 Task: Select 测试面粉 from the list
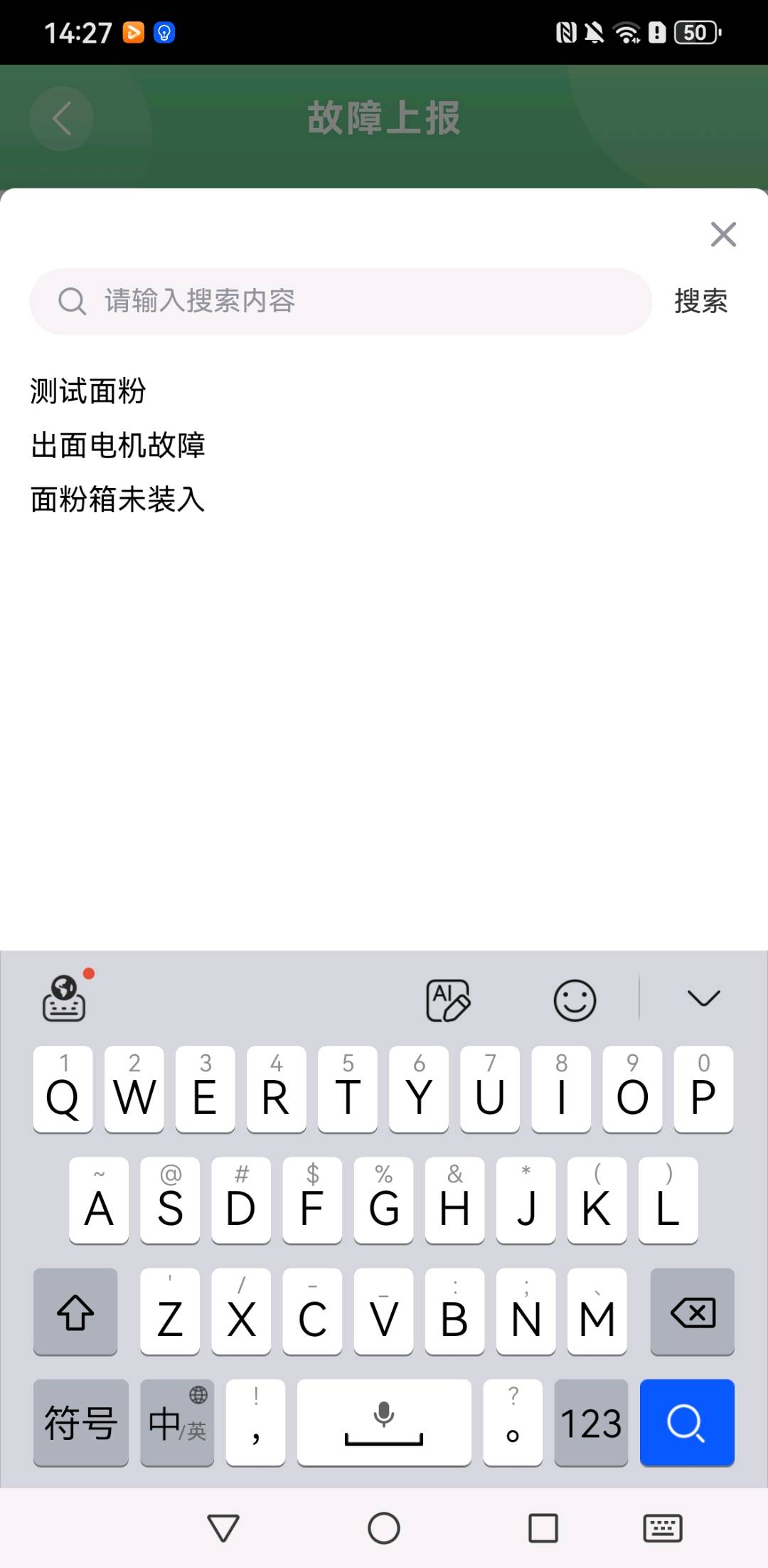(88, 391)
